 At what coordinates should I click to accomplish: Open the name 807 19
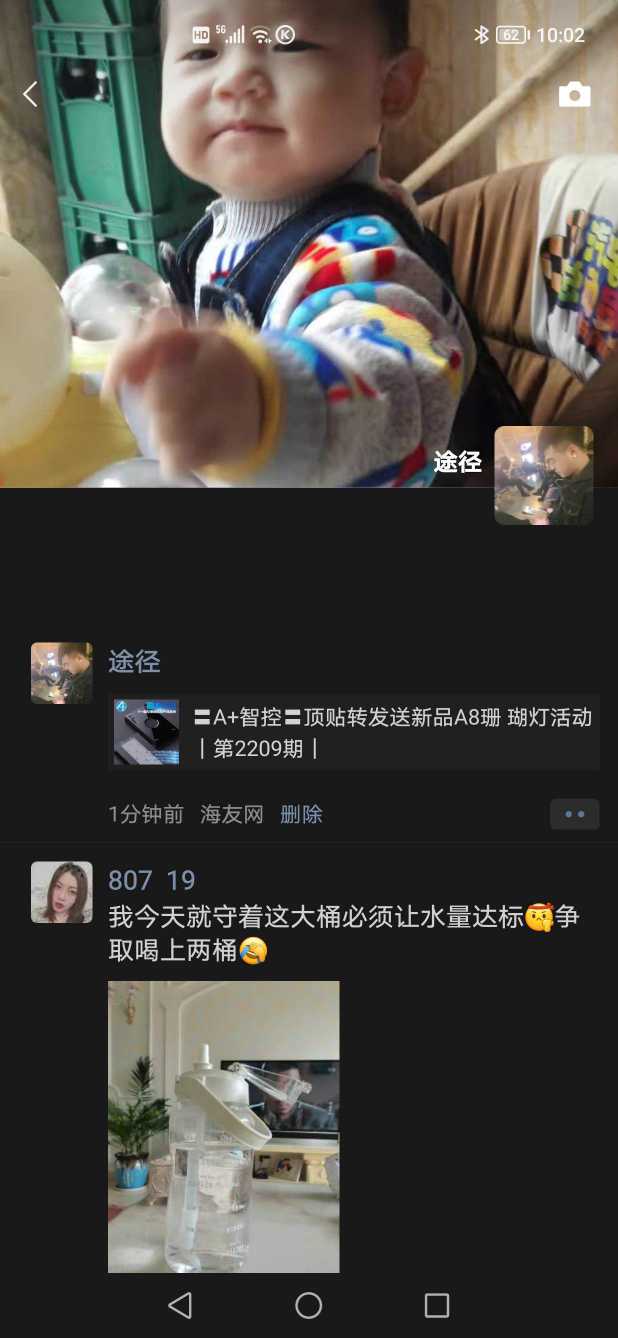point(152,880)
